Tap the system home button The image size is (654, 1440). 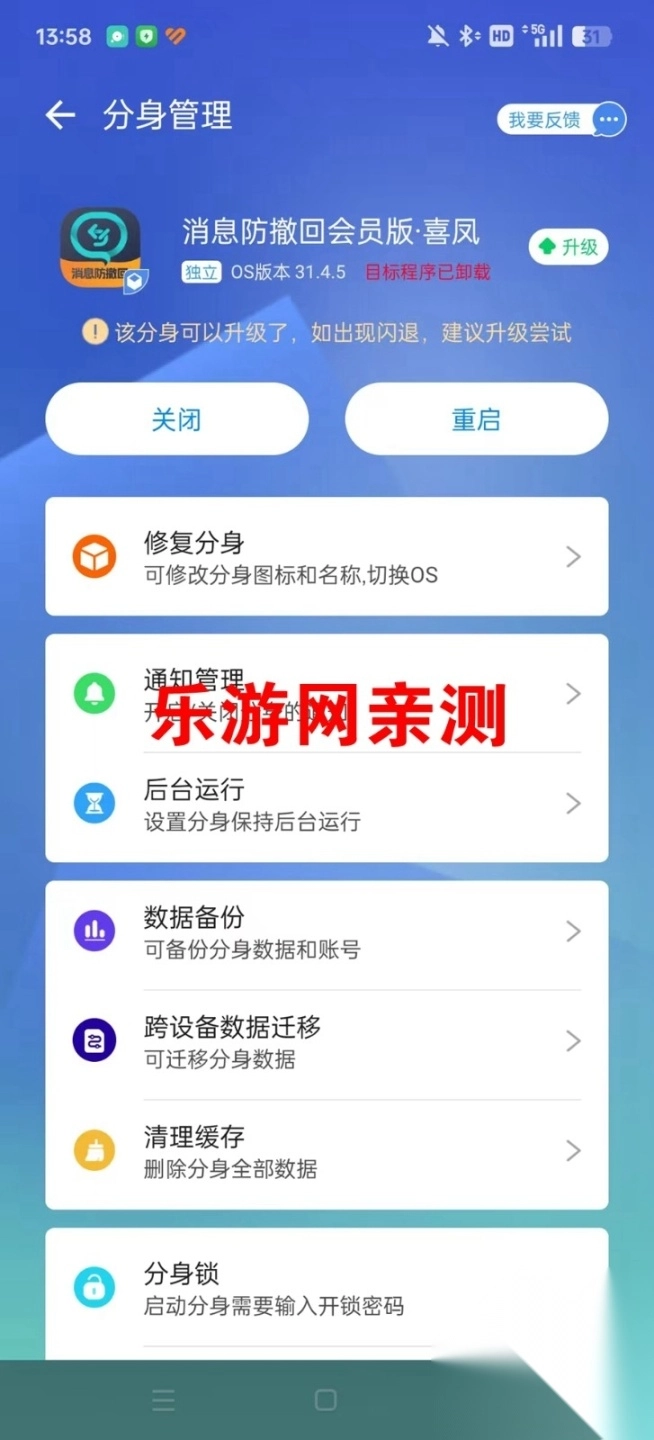[326, 1400]
